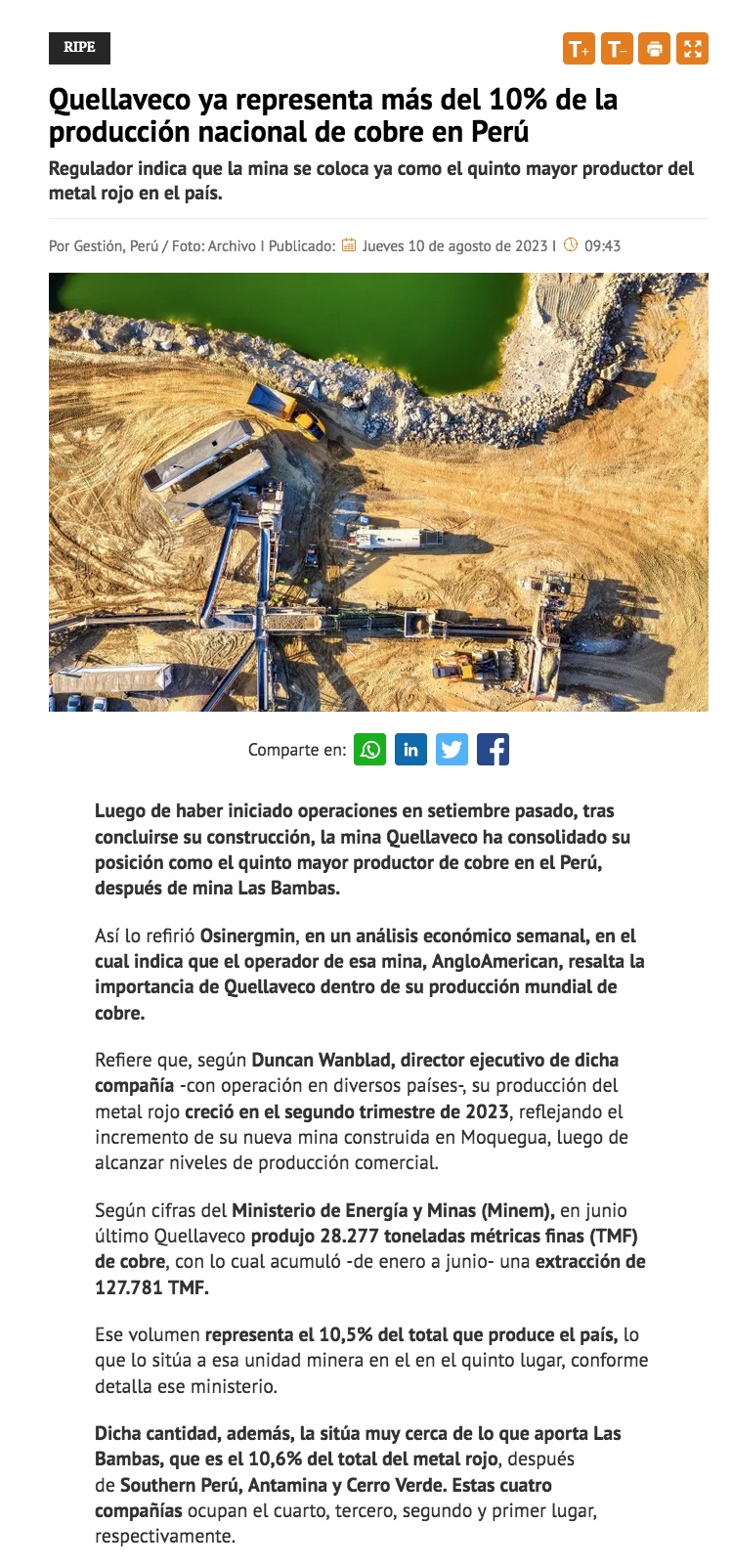This screenshot has height=1568, width=732.
Task: Share article on WhatsApp
Action: pyautogui.click(x=369, y=750)
